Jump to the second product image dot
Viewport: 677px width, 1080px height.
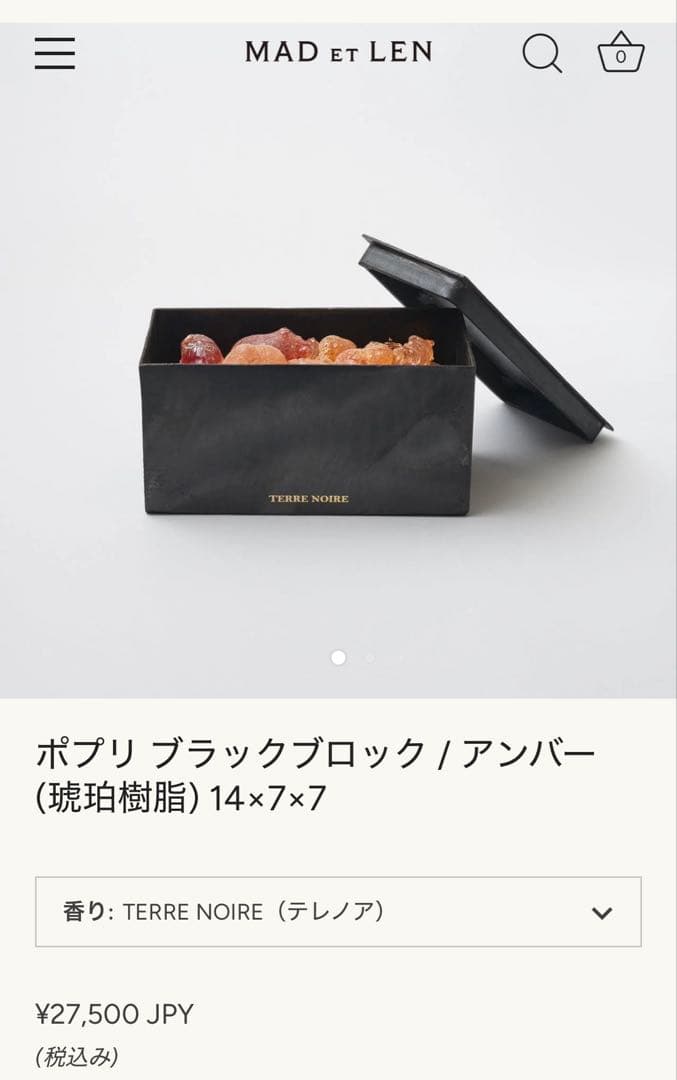click(370, 658)
